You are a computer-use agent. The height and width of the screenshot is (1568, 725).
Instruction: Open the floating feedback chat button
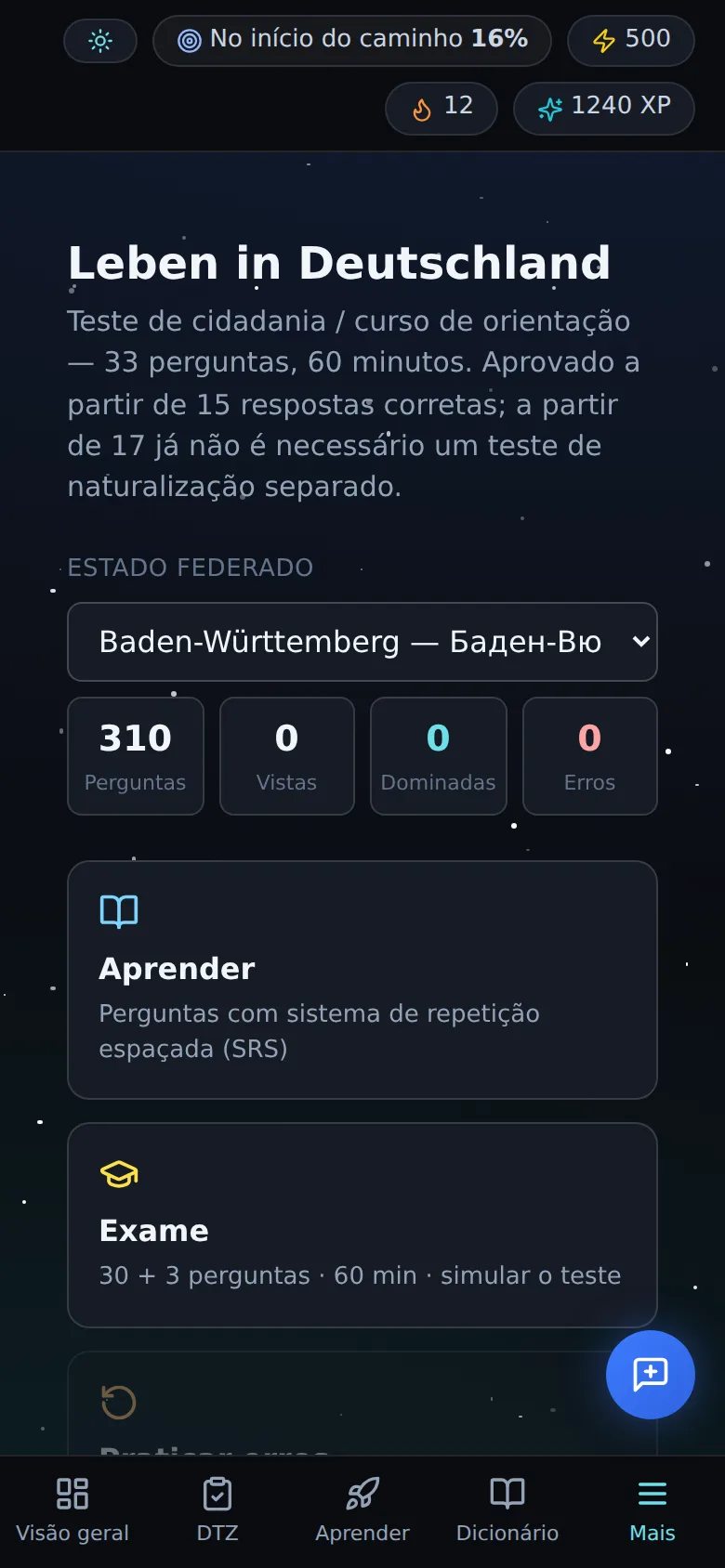651,1375
